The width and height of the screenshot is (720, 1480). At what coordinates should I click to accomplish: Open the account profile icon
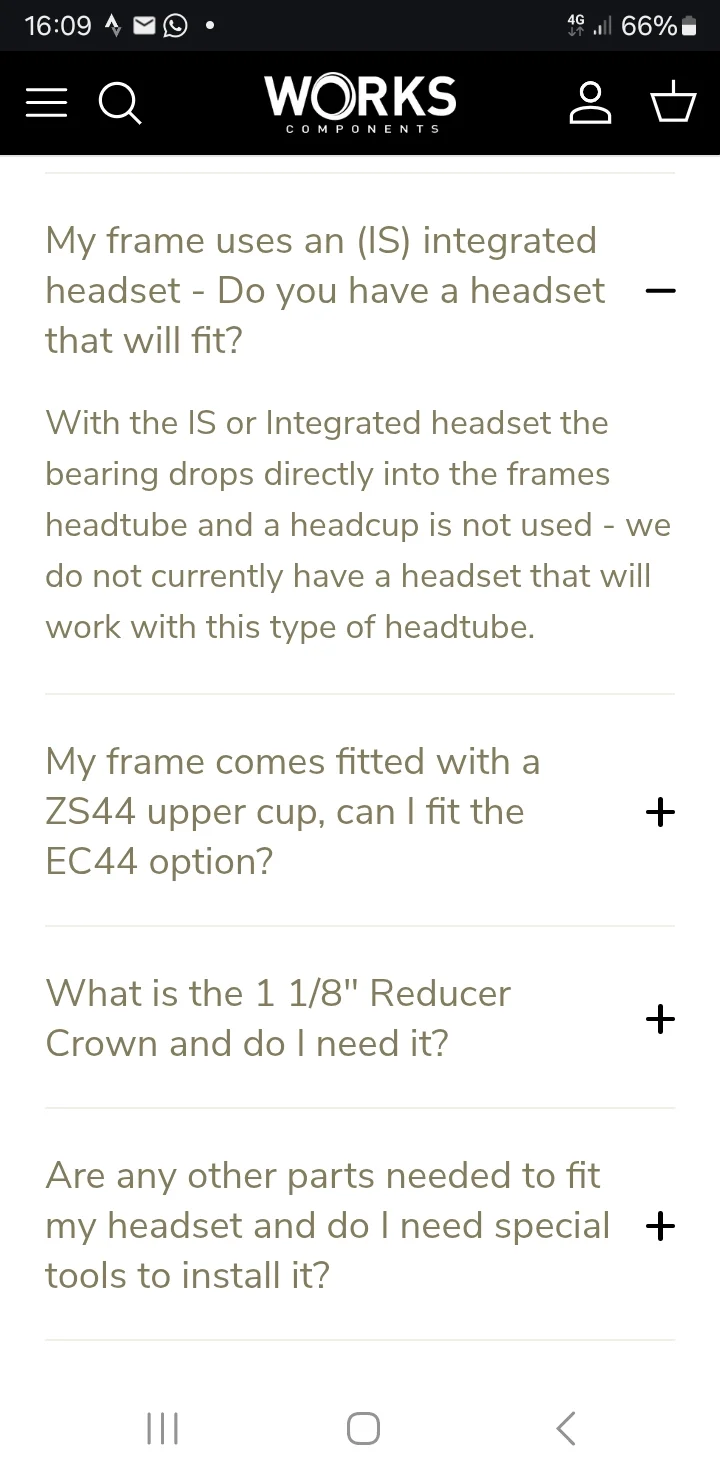pyautogui.click(x=590, y=103)
